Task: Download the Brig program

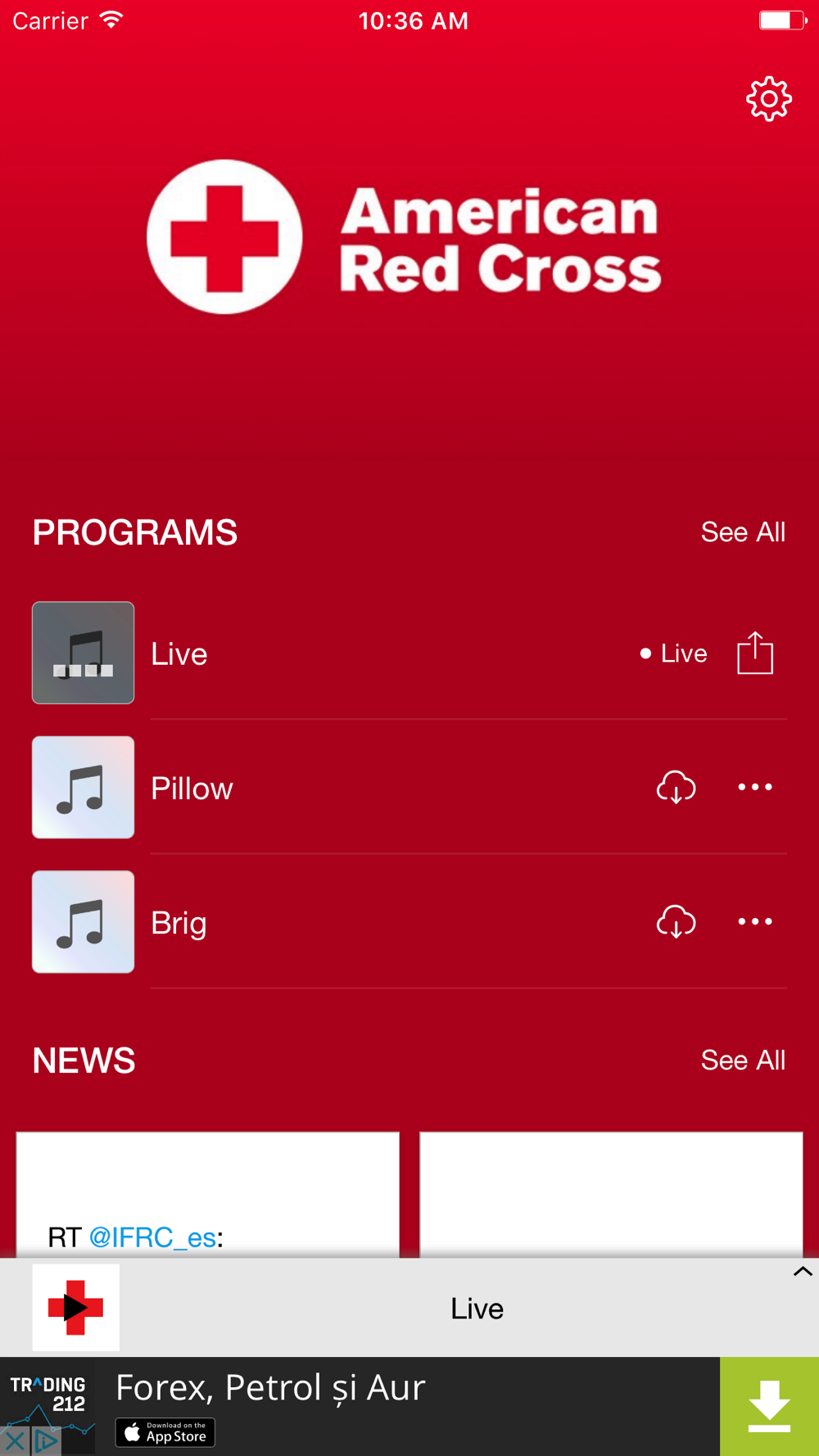Action: 676,921
